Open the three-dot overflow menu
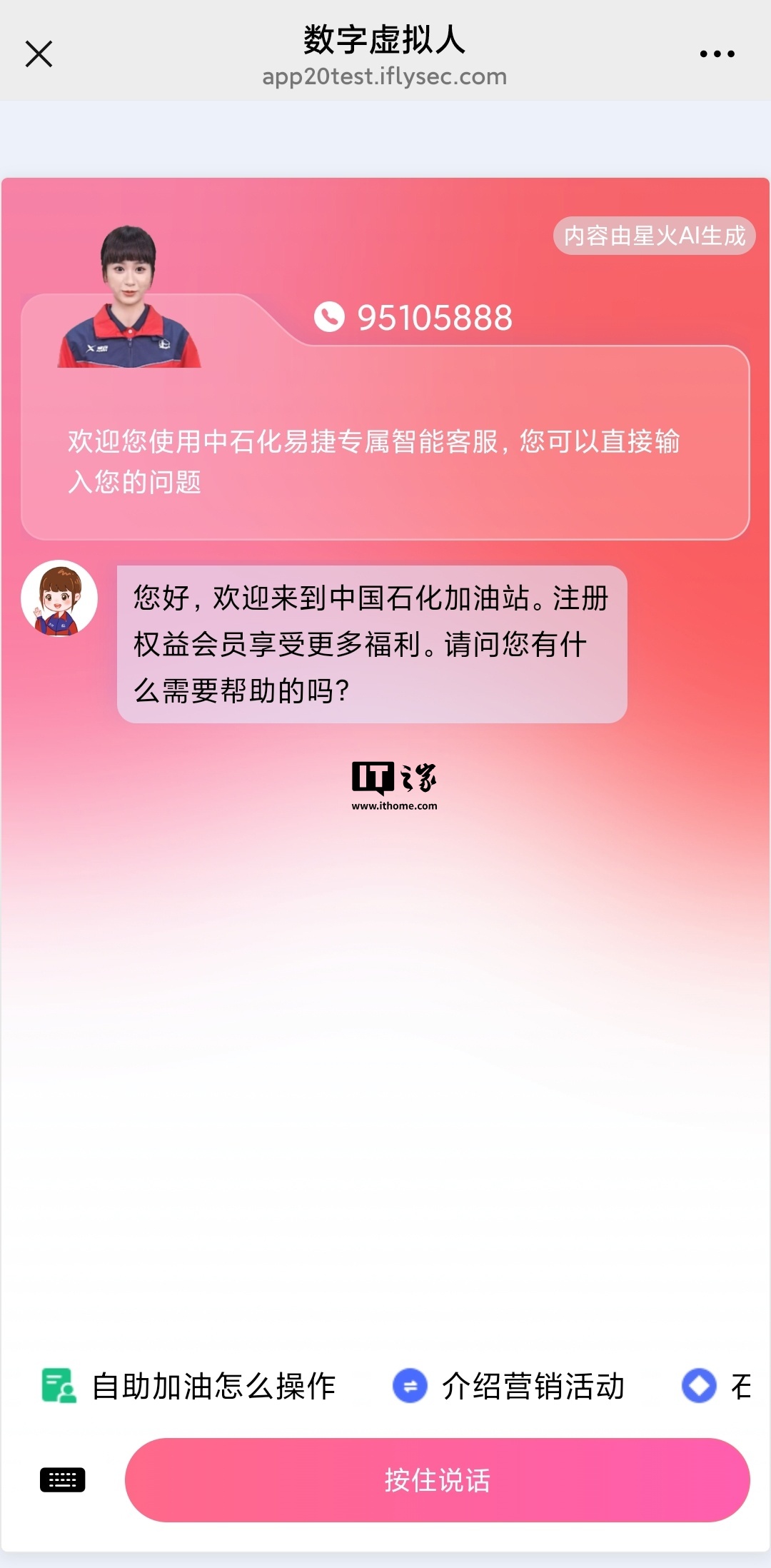This screenshot has height=1568, width=771. [717, 54]
